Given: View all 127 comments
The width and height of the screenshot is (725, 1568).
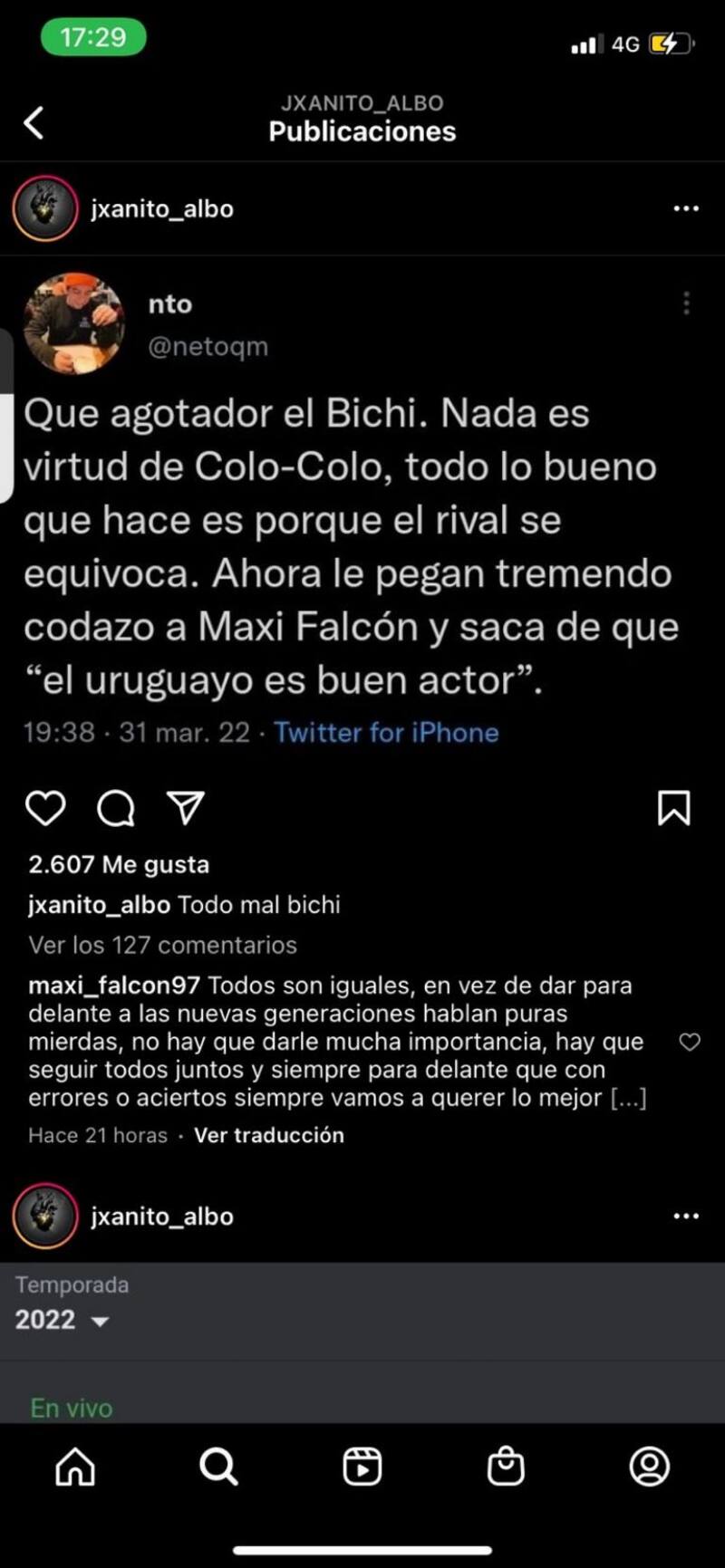Looking at the screenshot, I should click(163, 945).
